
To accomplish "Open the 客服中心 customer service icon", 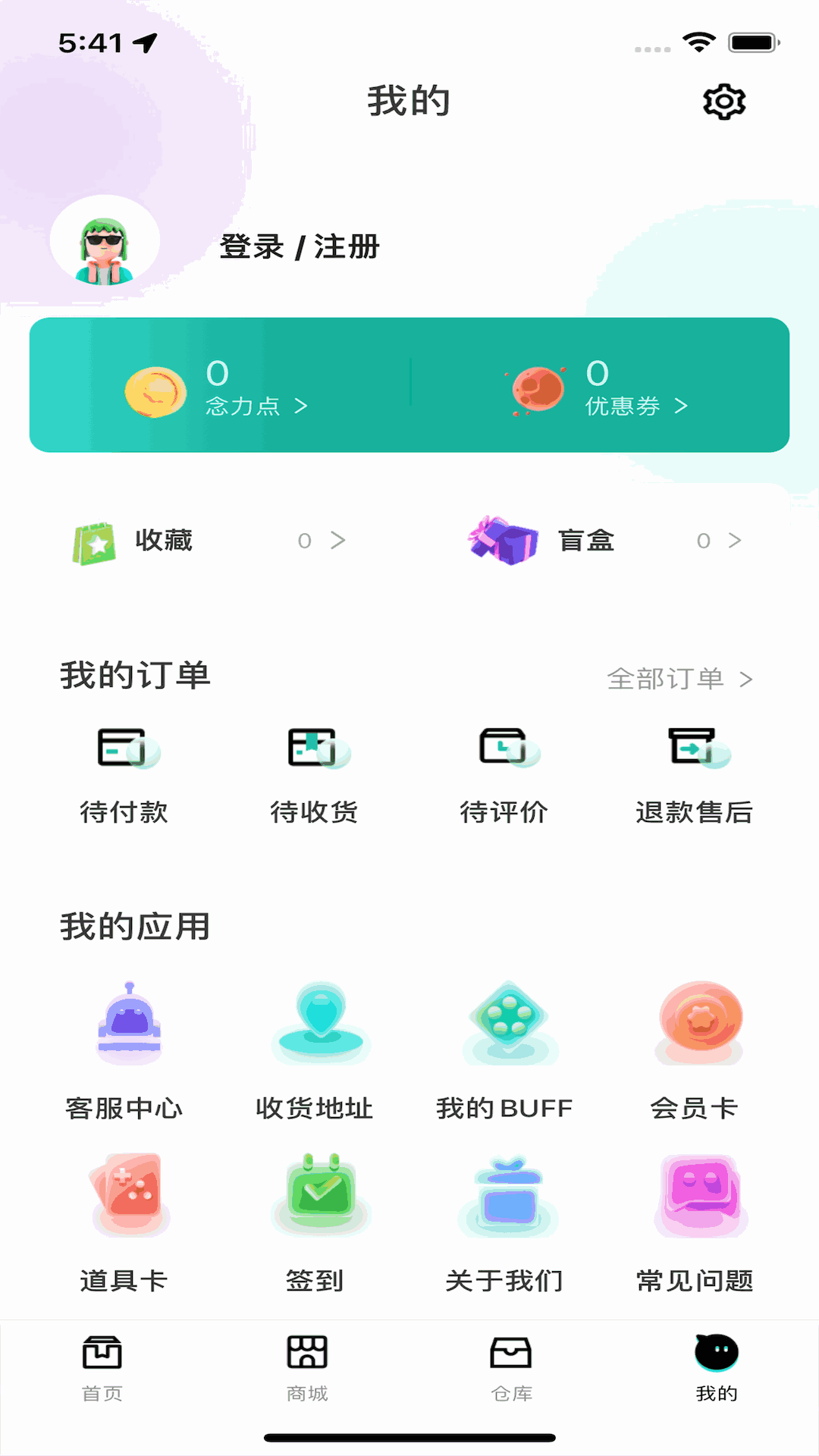I will [x=129, y=1024].
